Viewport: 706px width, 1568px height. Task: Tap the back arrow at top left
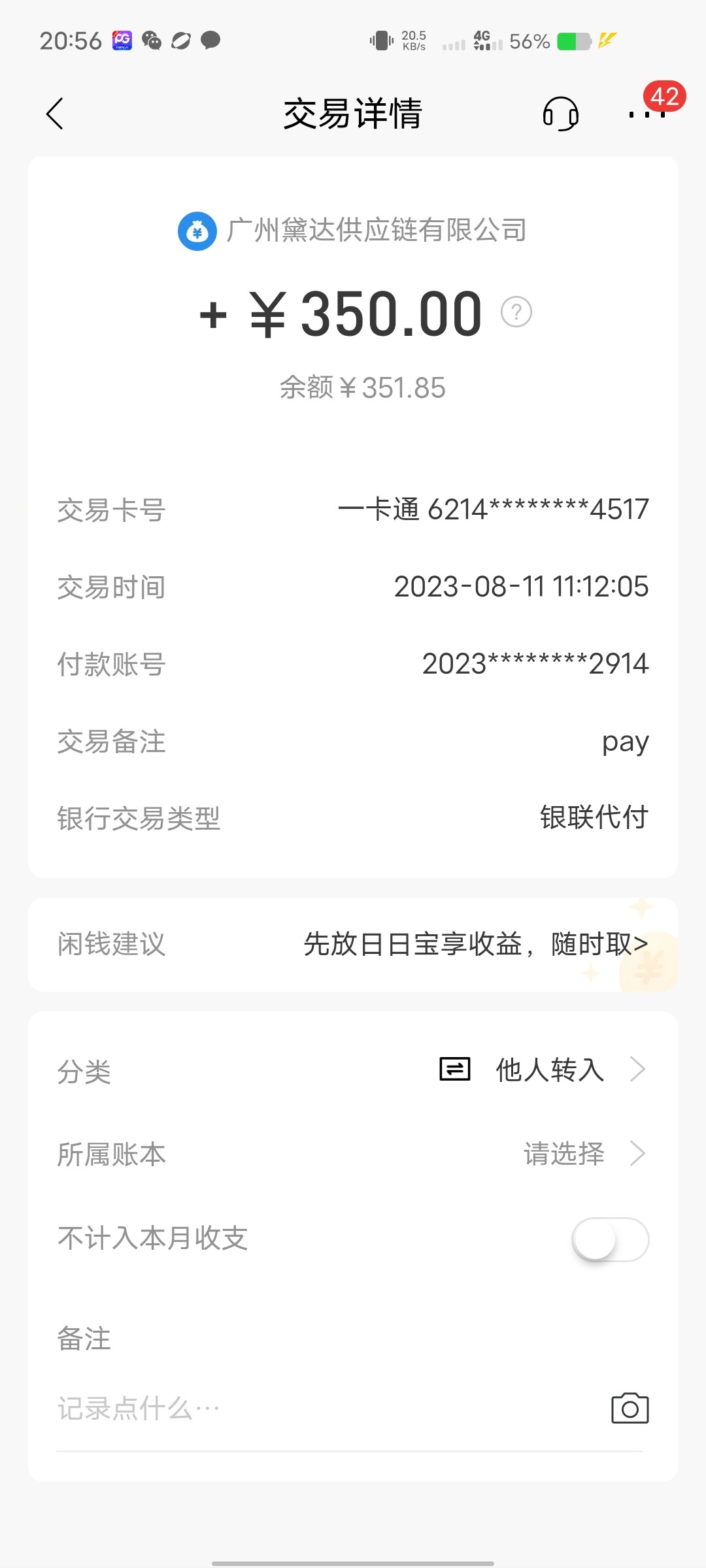click(x=55, y=114)
